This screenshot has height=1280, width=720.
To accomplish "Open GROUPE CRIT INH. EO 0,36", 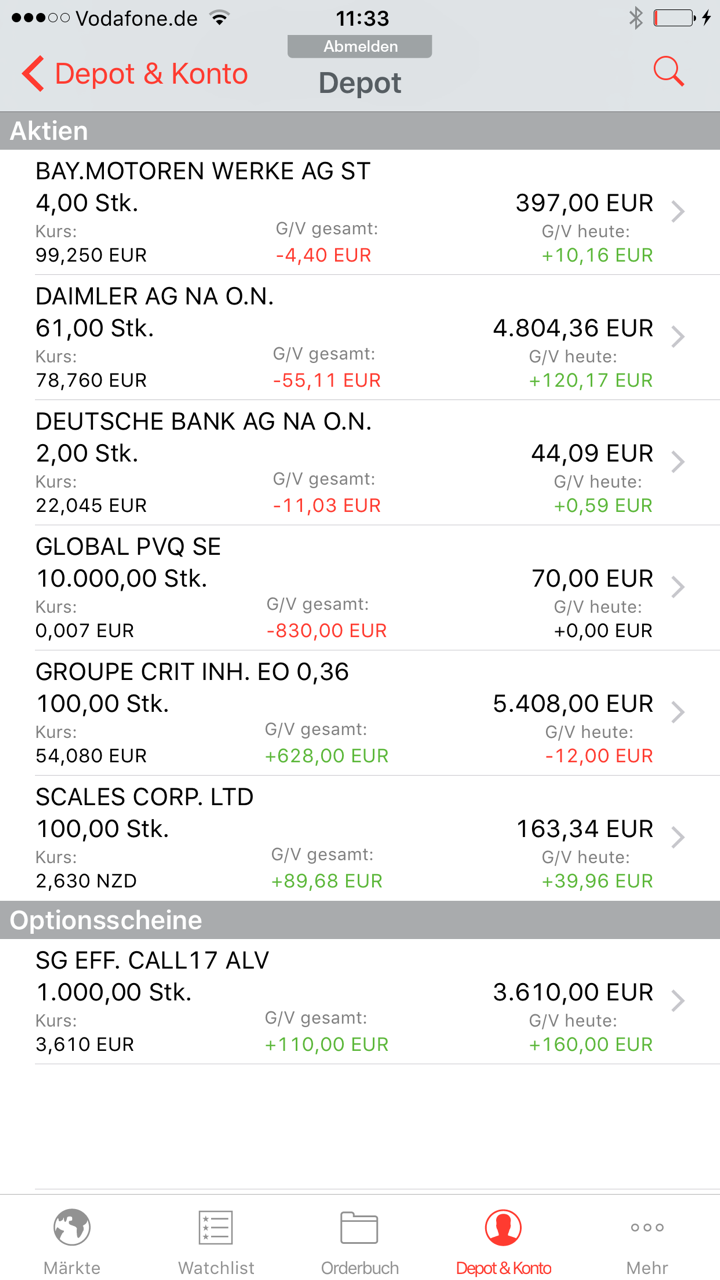I will click(x=360, y=712).
